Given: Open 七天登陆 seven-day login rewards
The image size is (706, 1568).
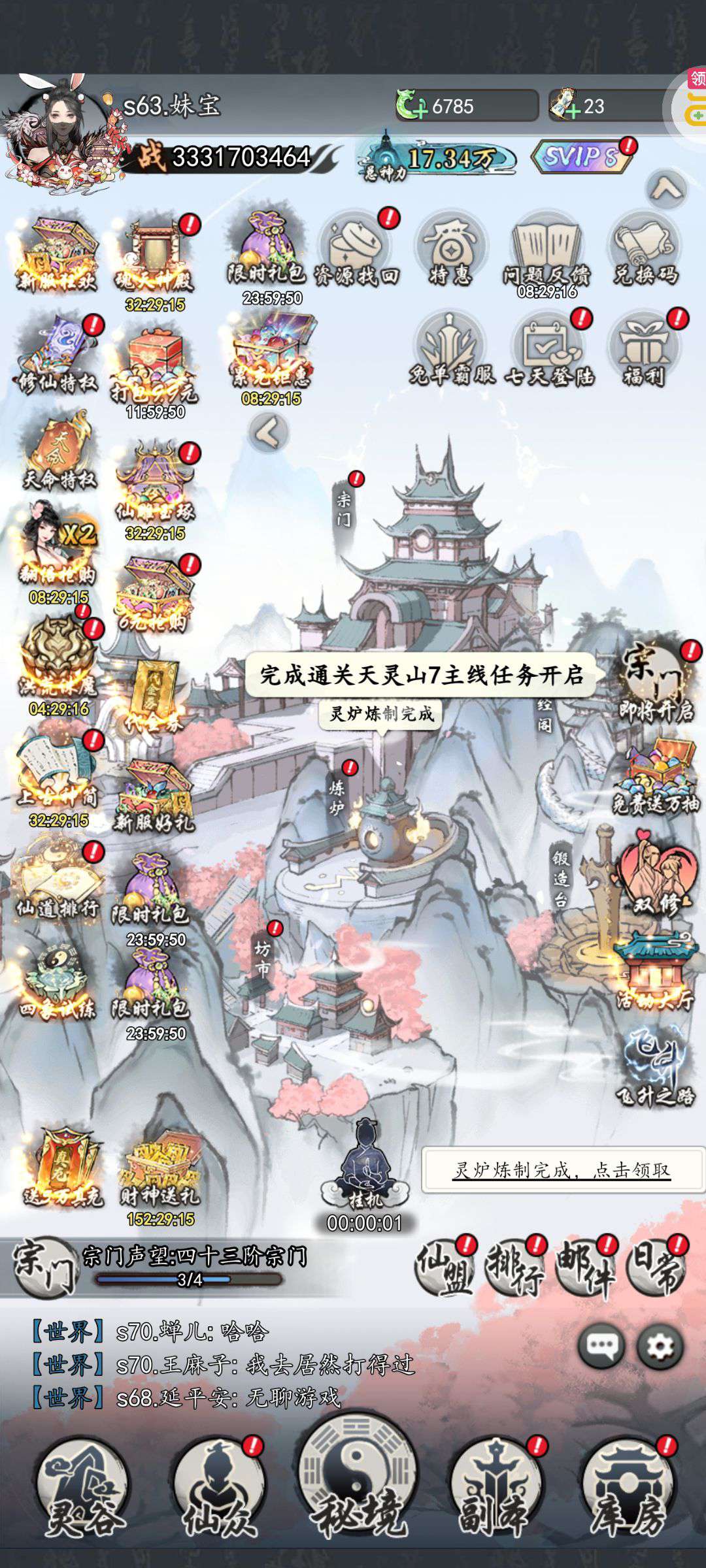Looking at the screenshot, I should (x=549, y=350).
